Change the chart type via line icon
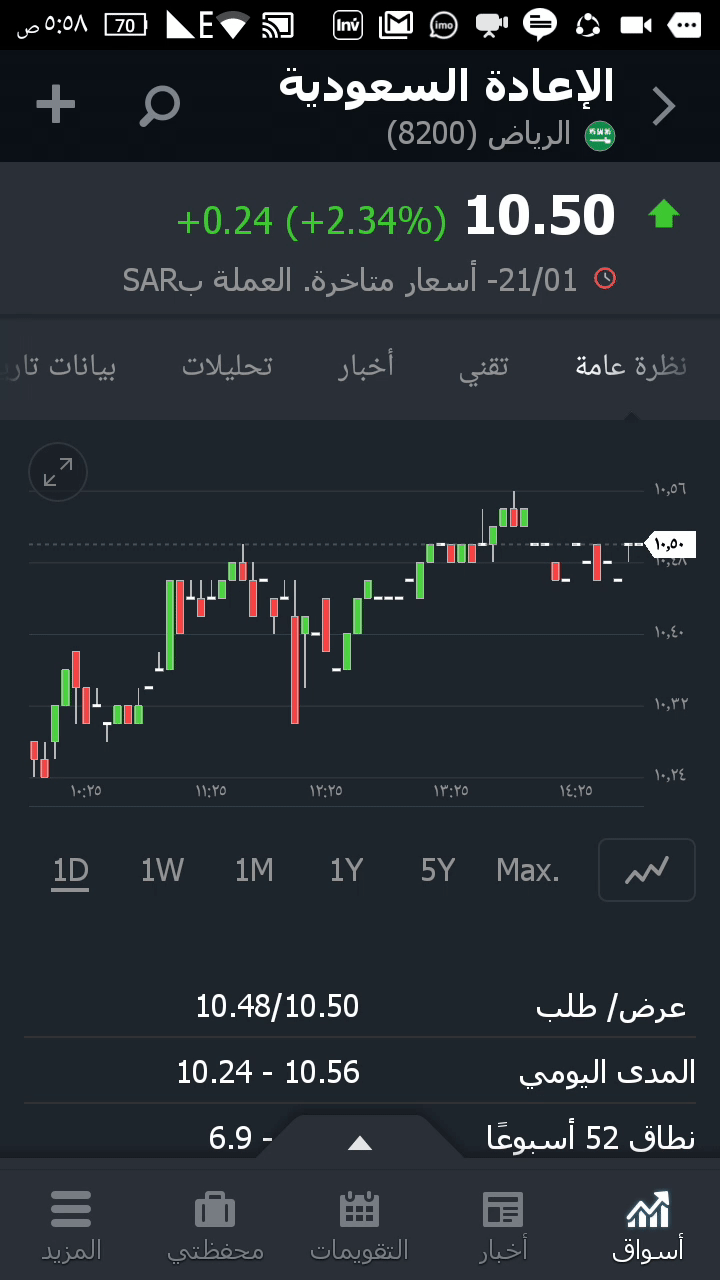 [646, 871]
